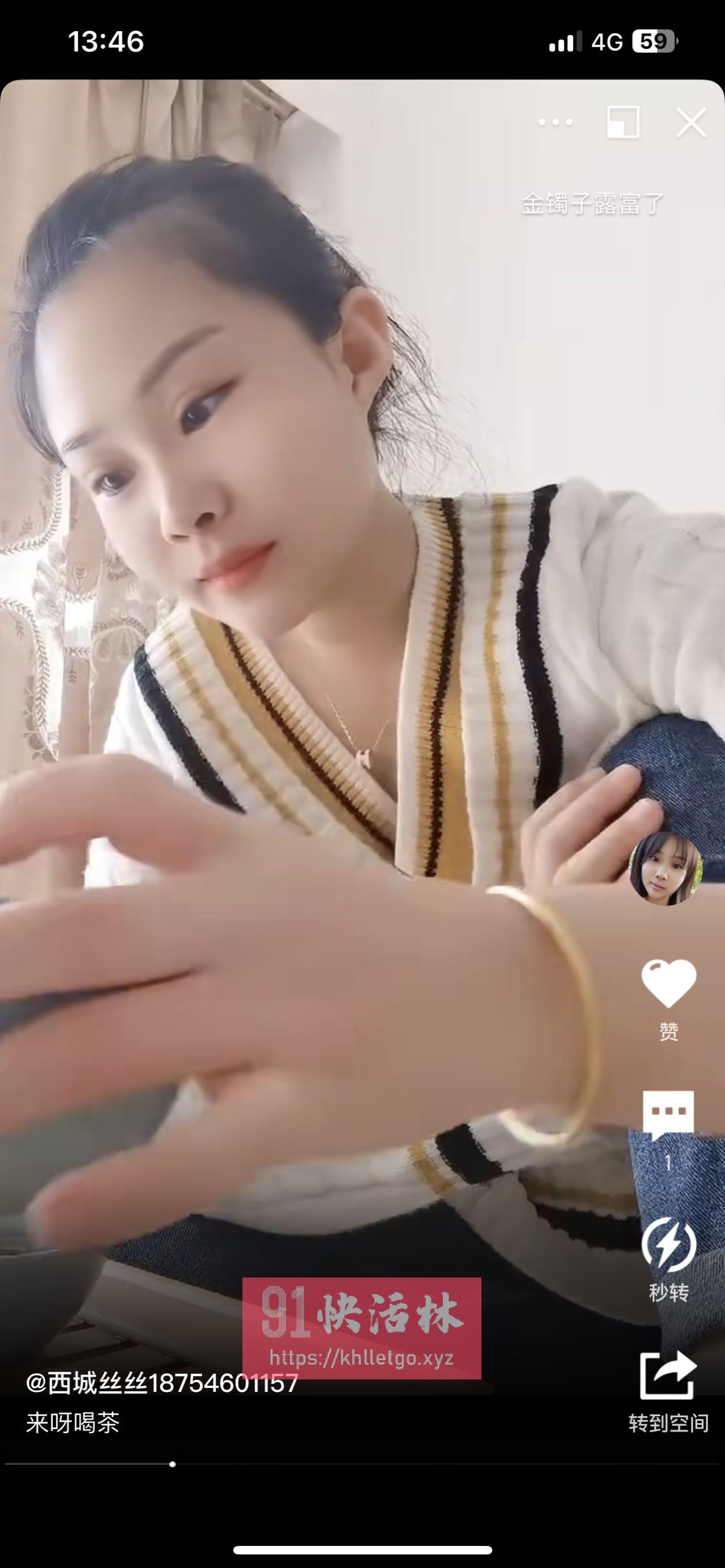Minimize video to floating window
Screen dimensions: 725x1568
[622, 122]
